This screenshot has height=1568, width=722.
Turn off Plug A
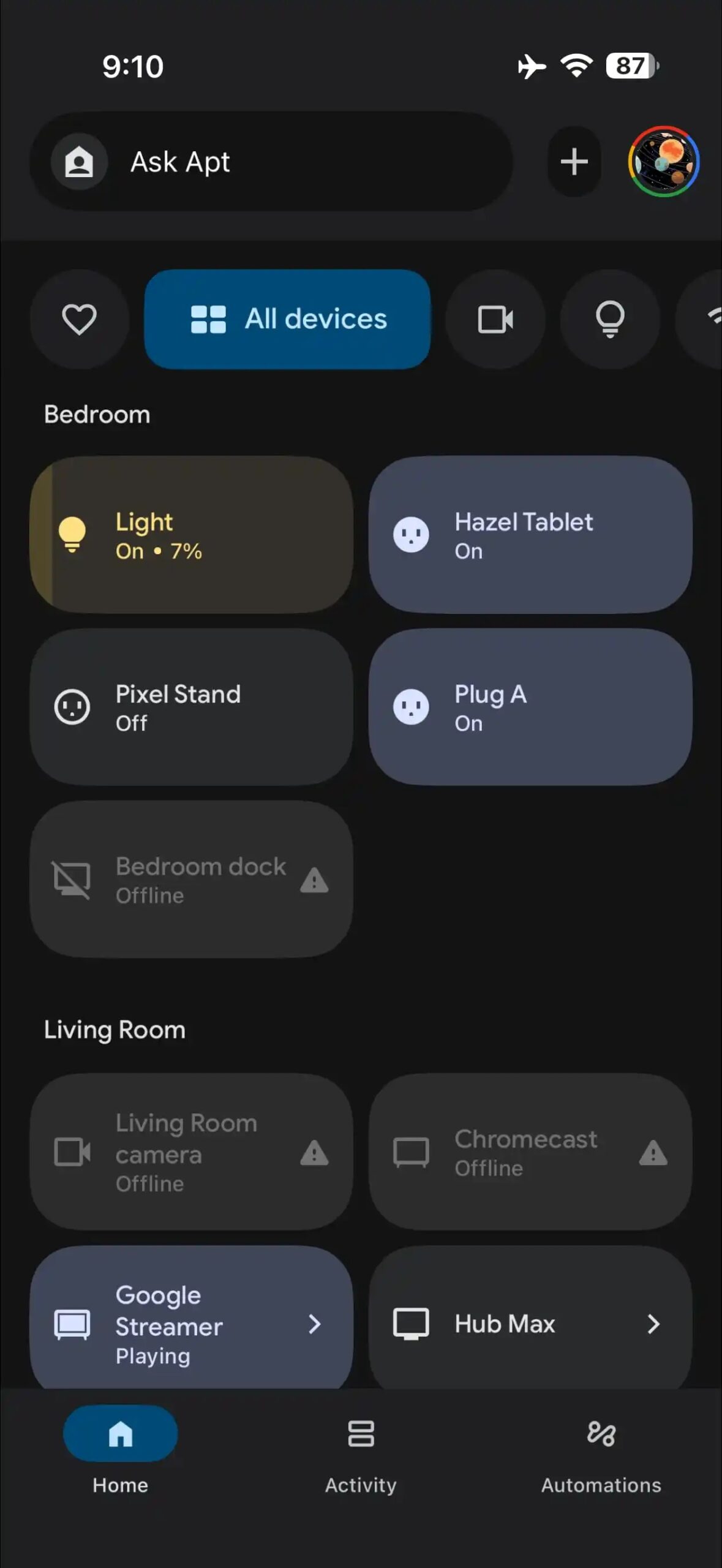pos(530,707)
